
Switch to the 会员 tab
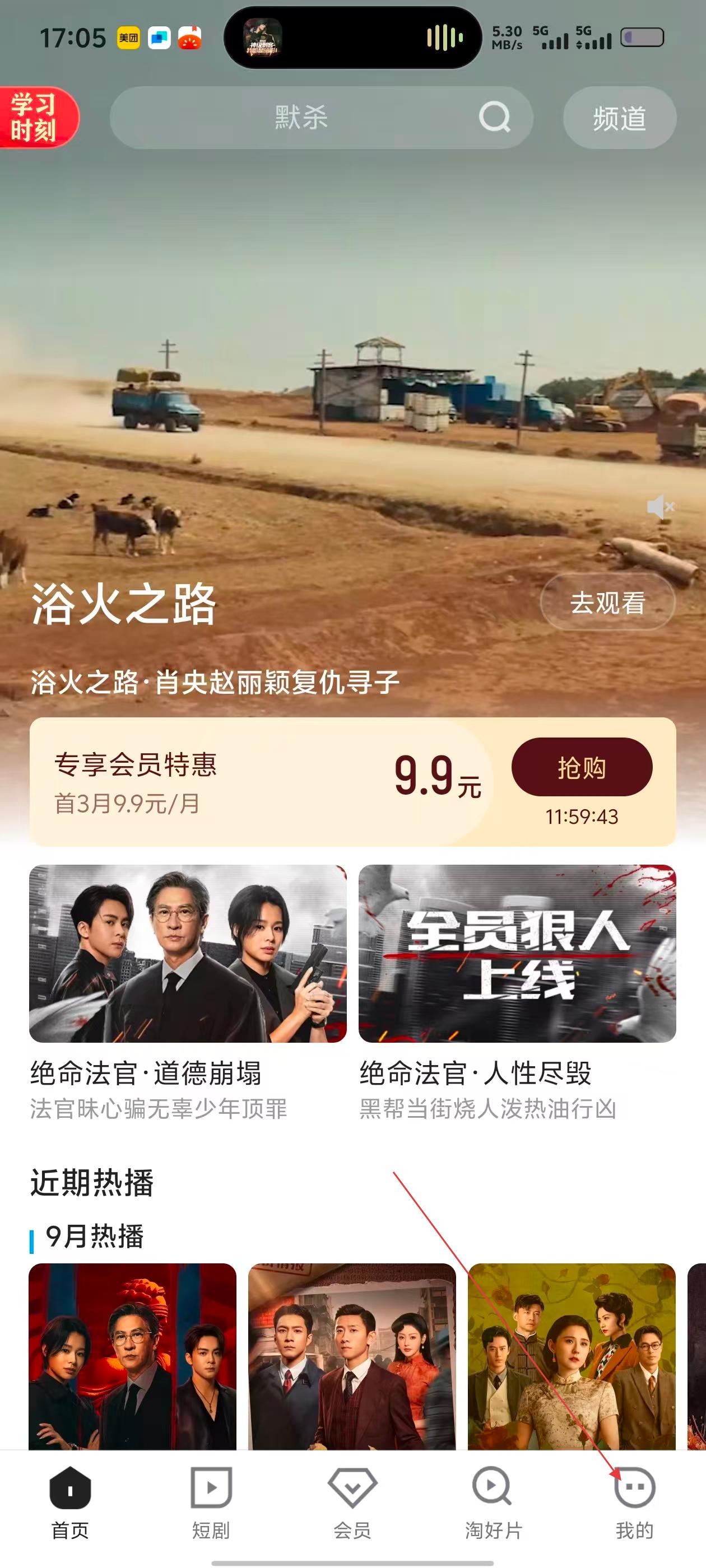coord(352,1502)
